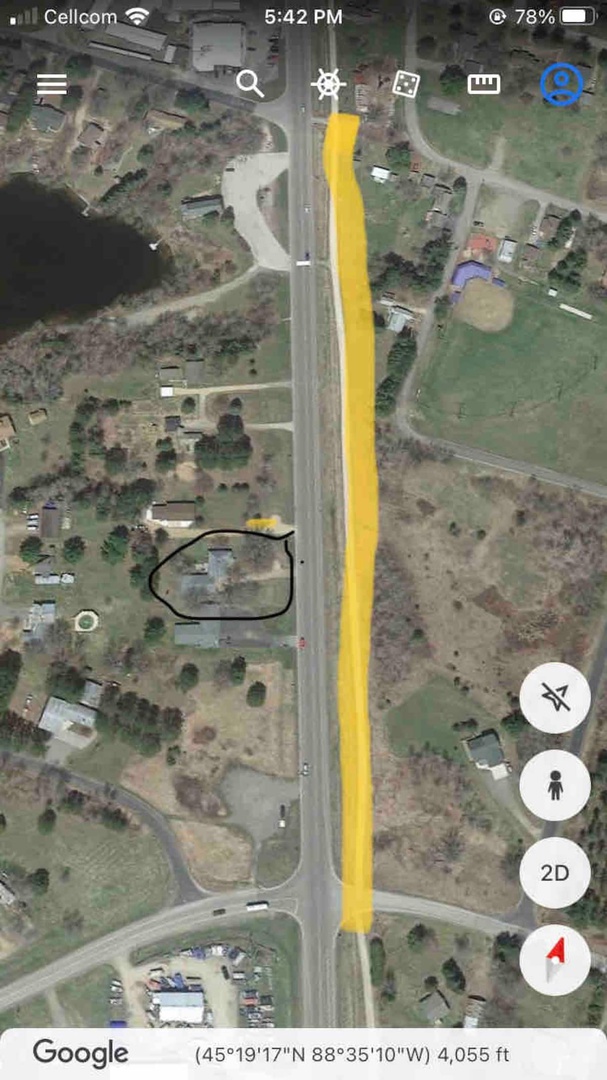Open the measure ruler tool
607x1080 pixels.
484,84
